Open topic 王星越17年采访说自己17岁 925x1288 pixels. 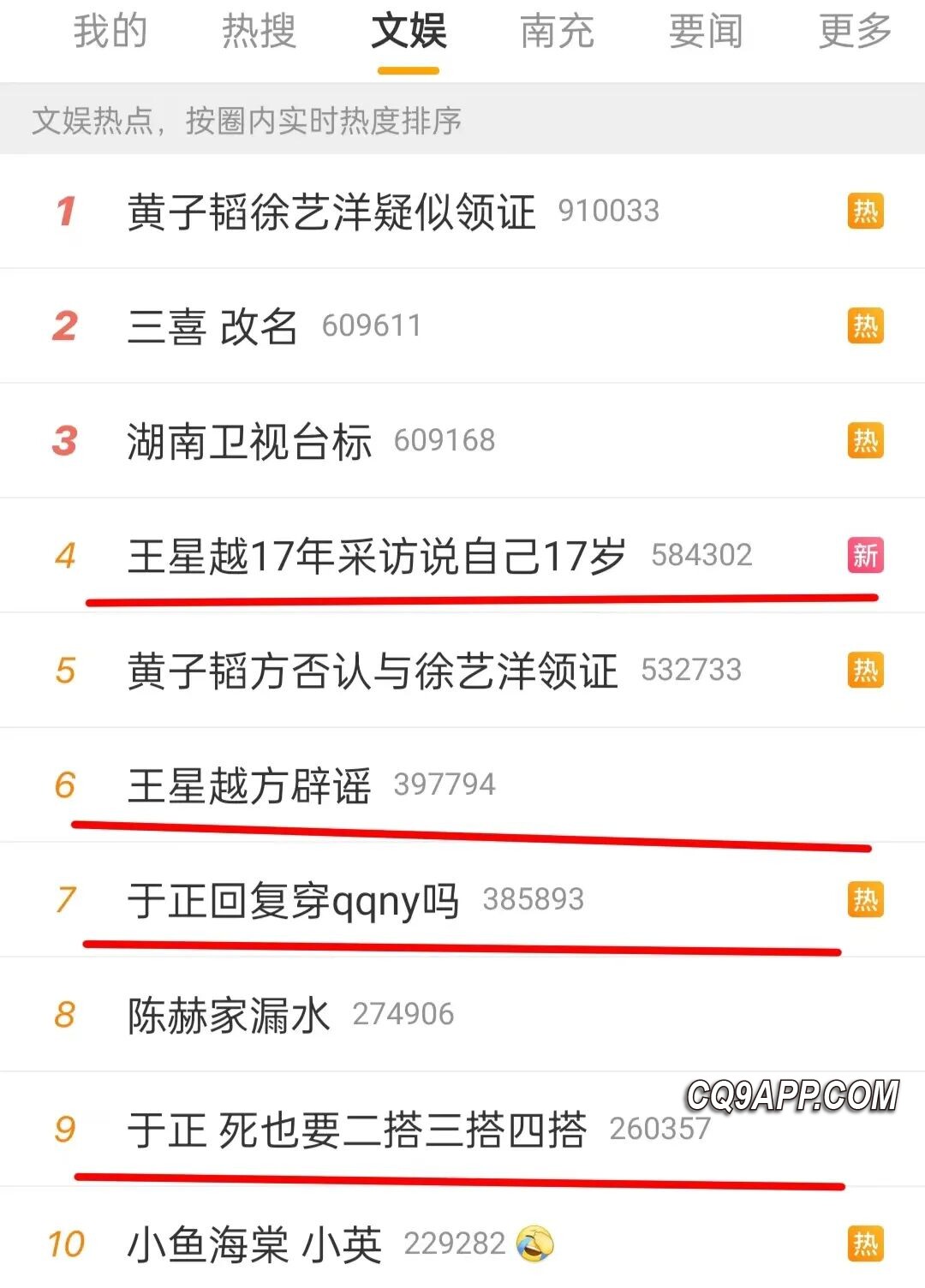[x=376, y=556]
